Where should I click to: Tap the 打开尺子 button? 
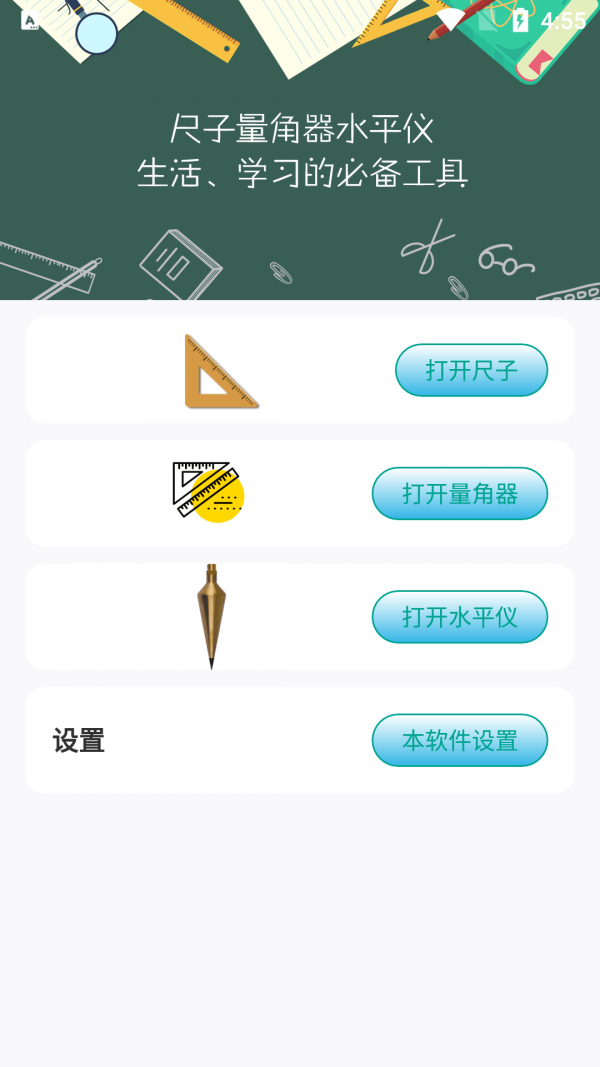[471, 370]
